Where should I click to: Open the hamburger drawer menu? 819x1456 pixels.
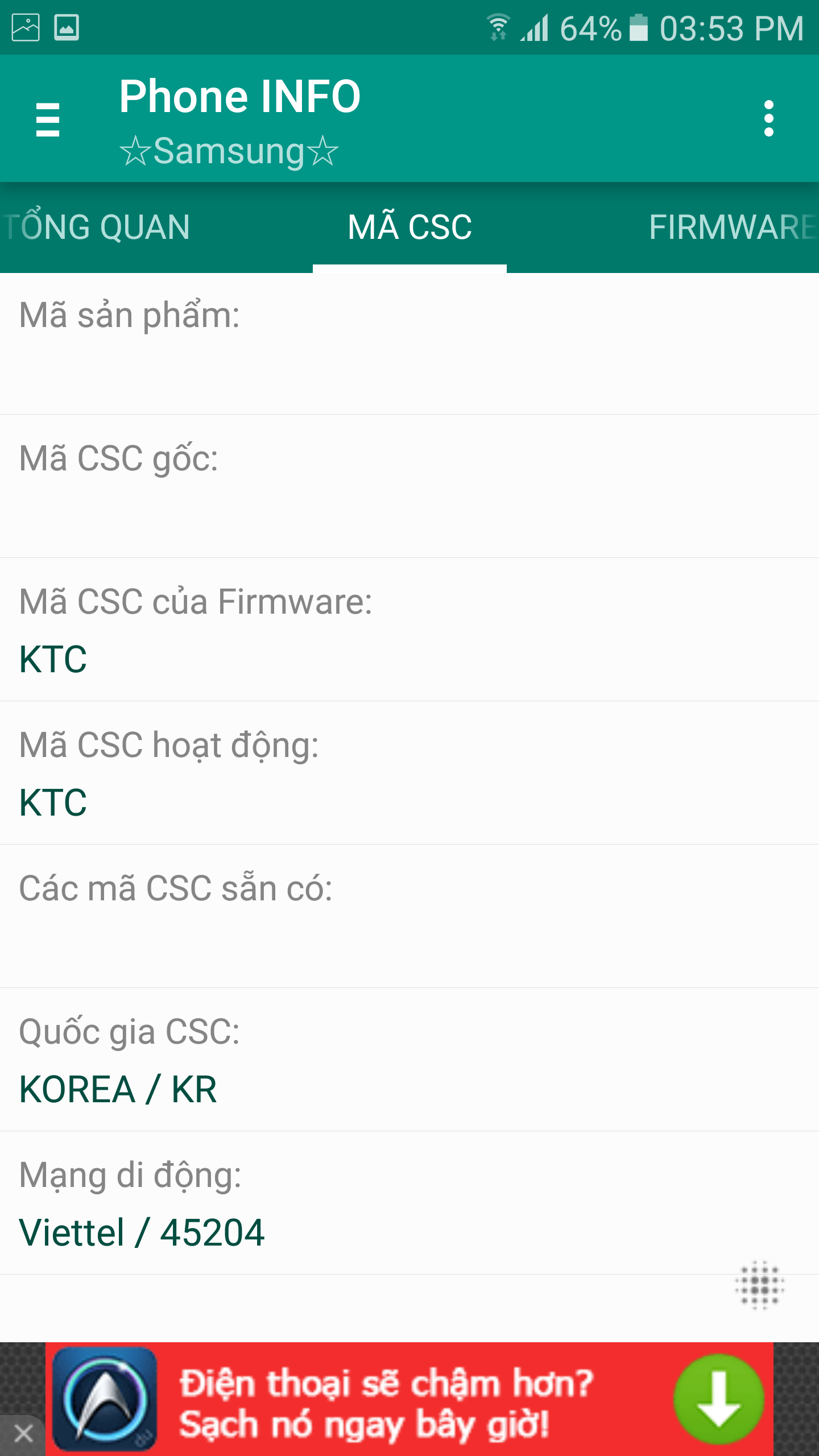[x=48, y=119]
